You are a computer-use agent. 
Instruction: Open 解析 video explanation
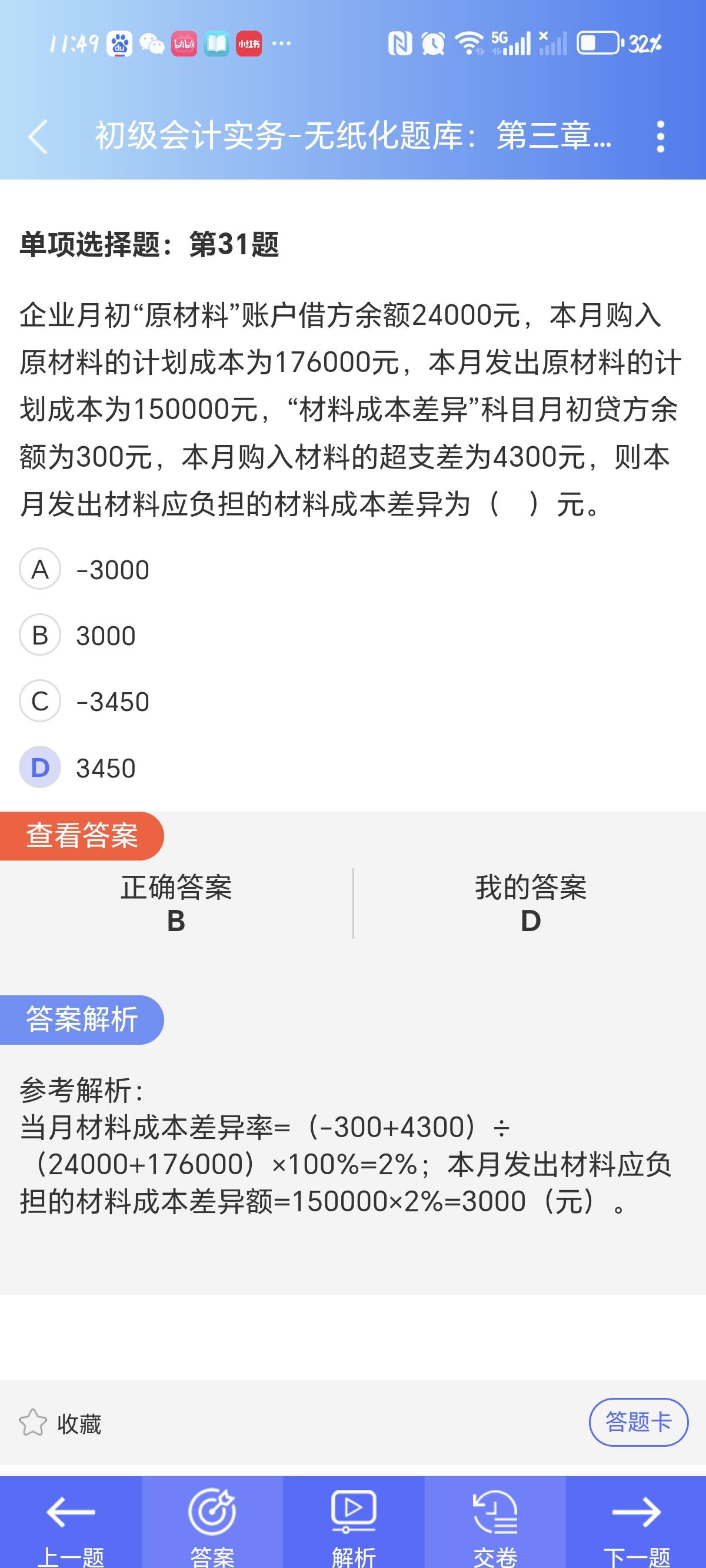354,1522
